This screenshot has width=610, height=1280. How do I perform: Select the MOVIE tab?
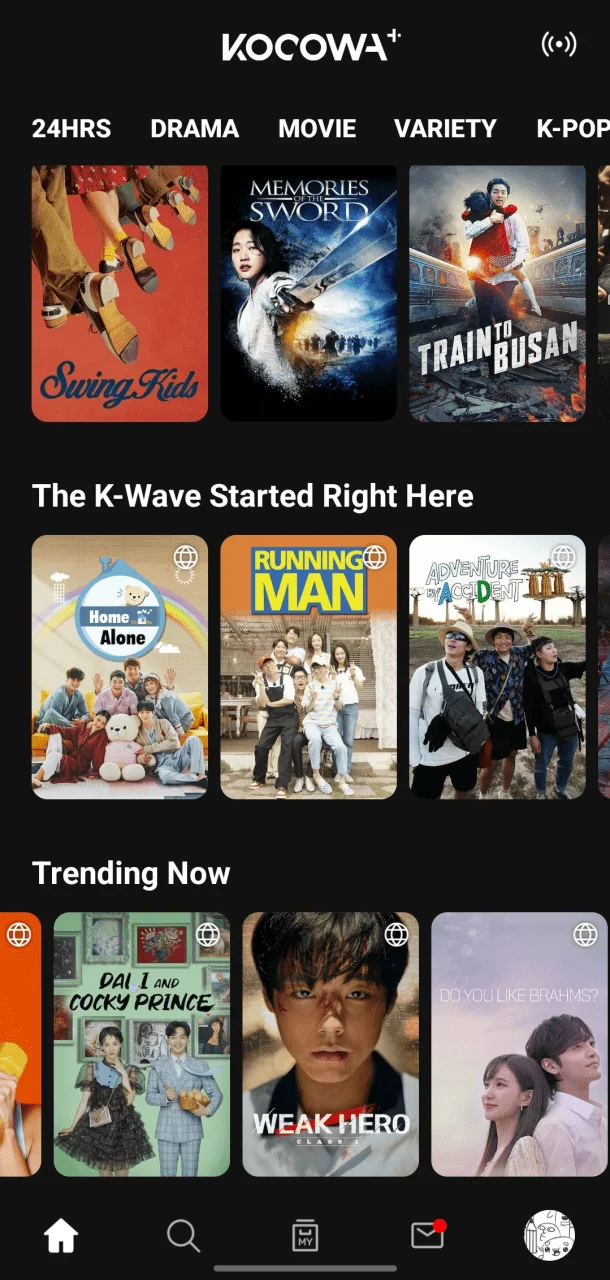point(317,128)
